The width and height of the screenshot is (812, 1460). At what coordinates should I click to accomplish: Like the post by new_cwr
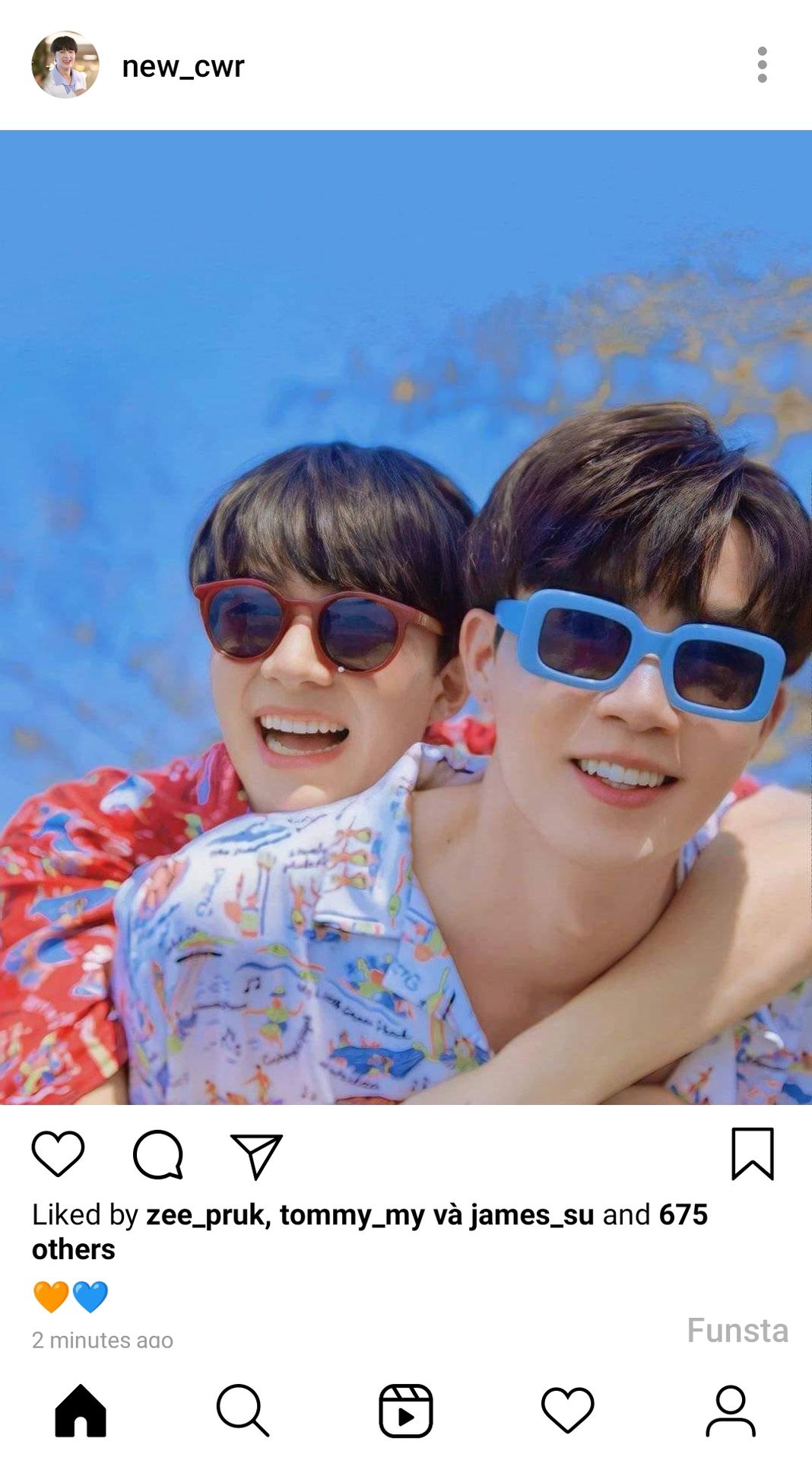(x=58, y=1154)
